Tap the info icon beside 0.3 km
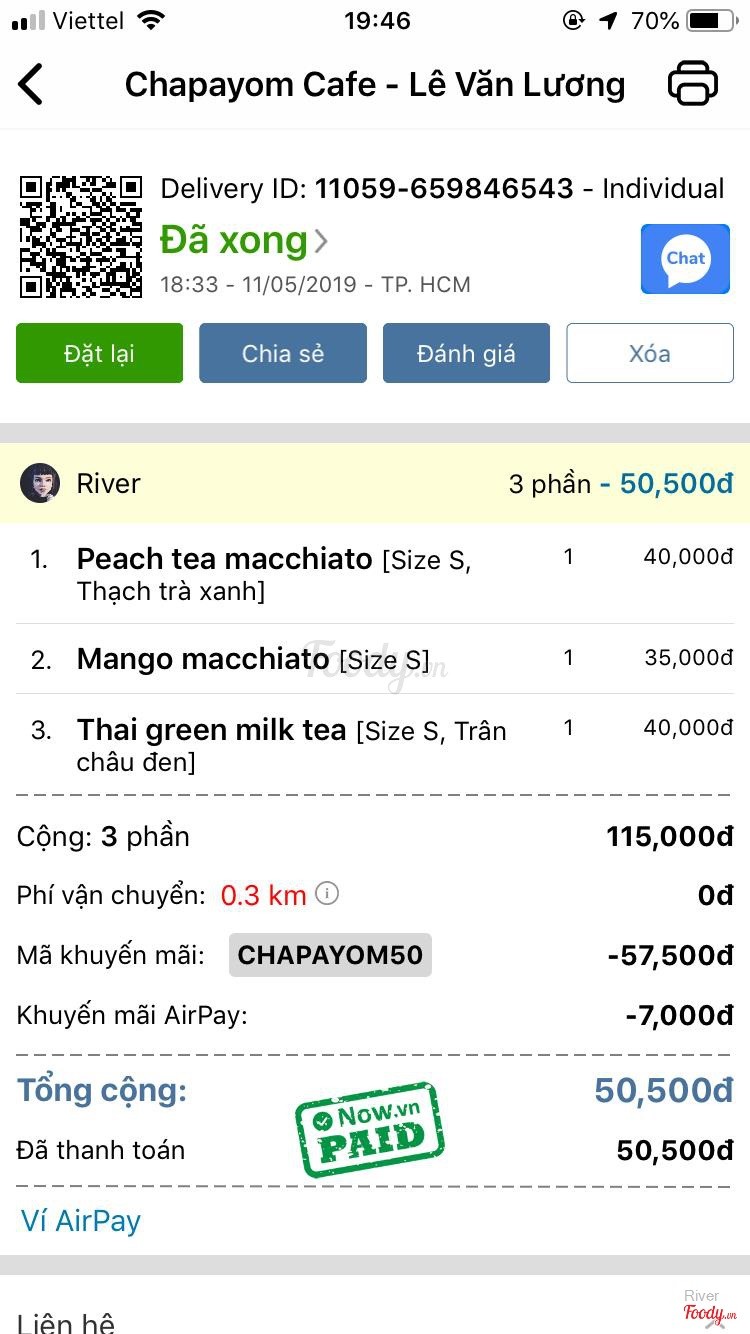750x1334 pixels. point(327,893)
